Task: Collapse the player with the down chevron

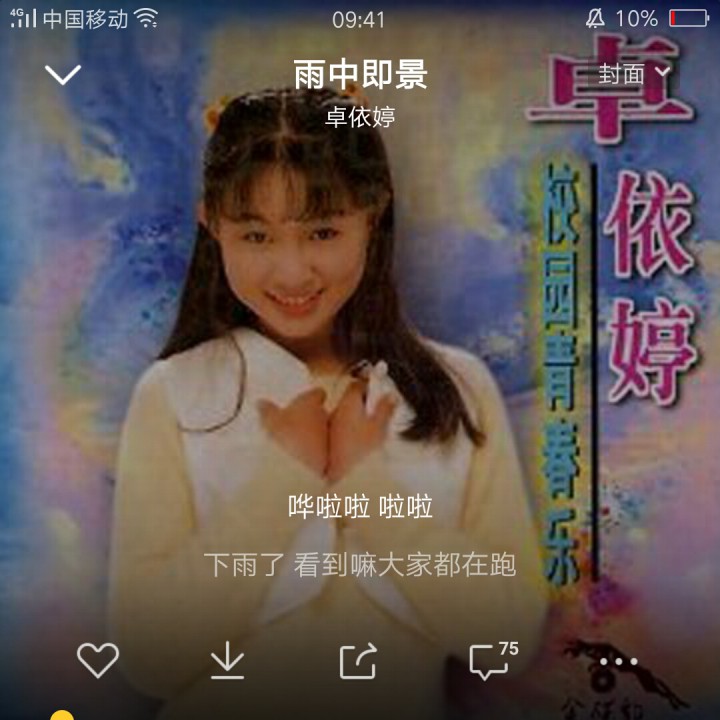Action: coord(63,74)
